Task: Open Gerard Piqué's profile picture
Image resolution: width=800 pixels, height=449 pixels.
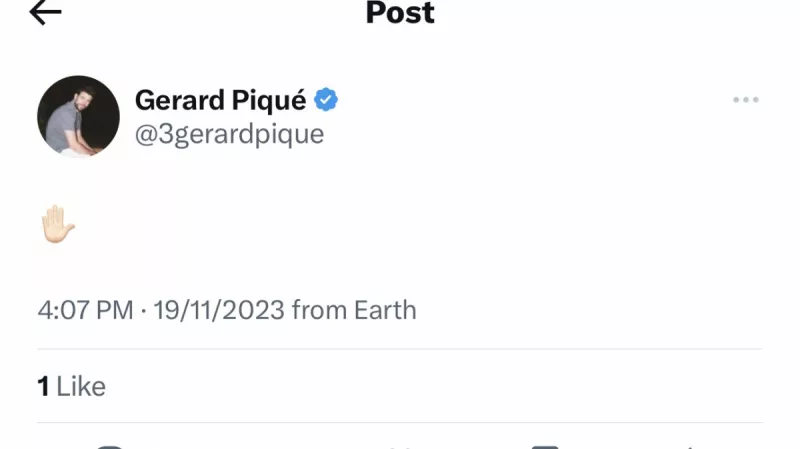Action: point(79,116)
